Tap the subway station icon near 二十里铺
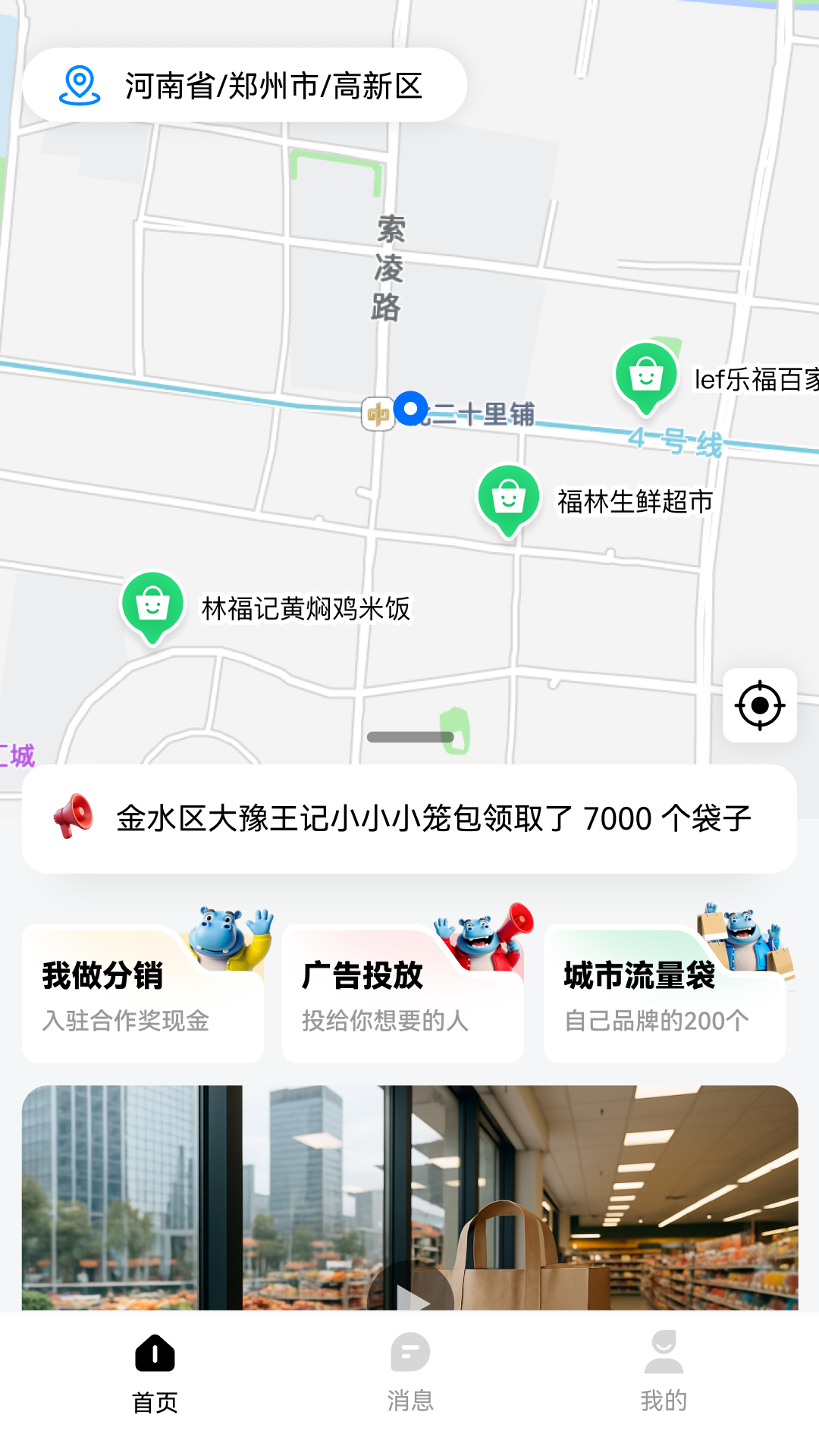 click(x=378, y=413)
